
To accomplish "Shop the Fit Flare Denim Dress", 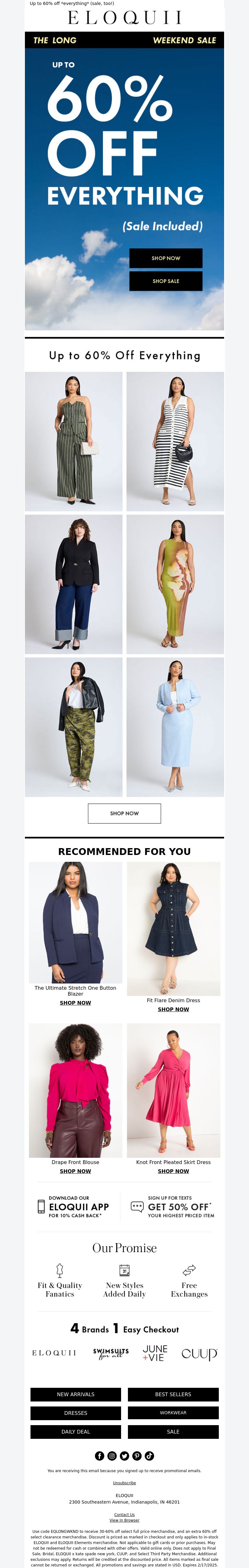I will click(173, 1009).
